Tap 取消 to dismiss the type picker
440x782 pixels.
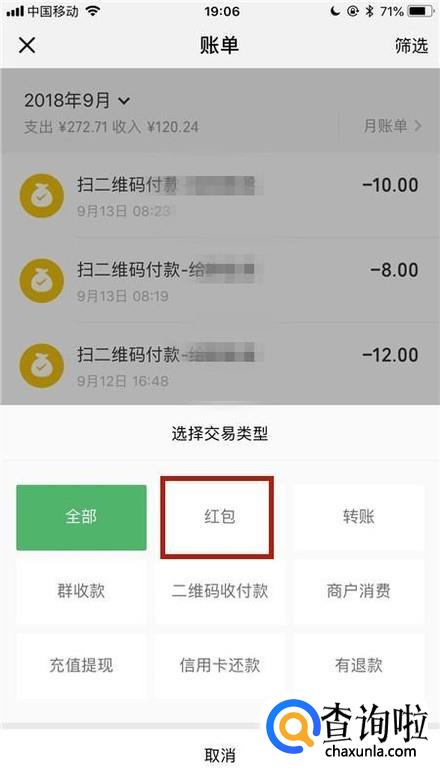[220, 755]
